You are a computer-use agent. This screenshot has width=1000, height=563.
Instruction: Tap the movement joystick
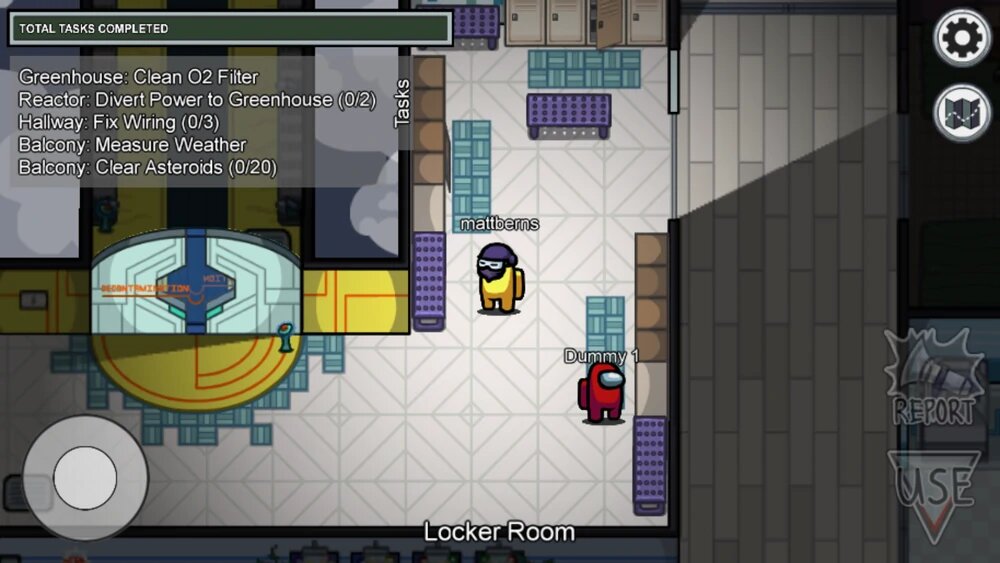tap(85, 477)
